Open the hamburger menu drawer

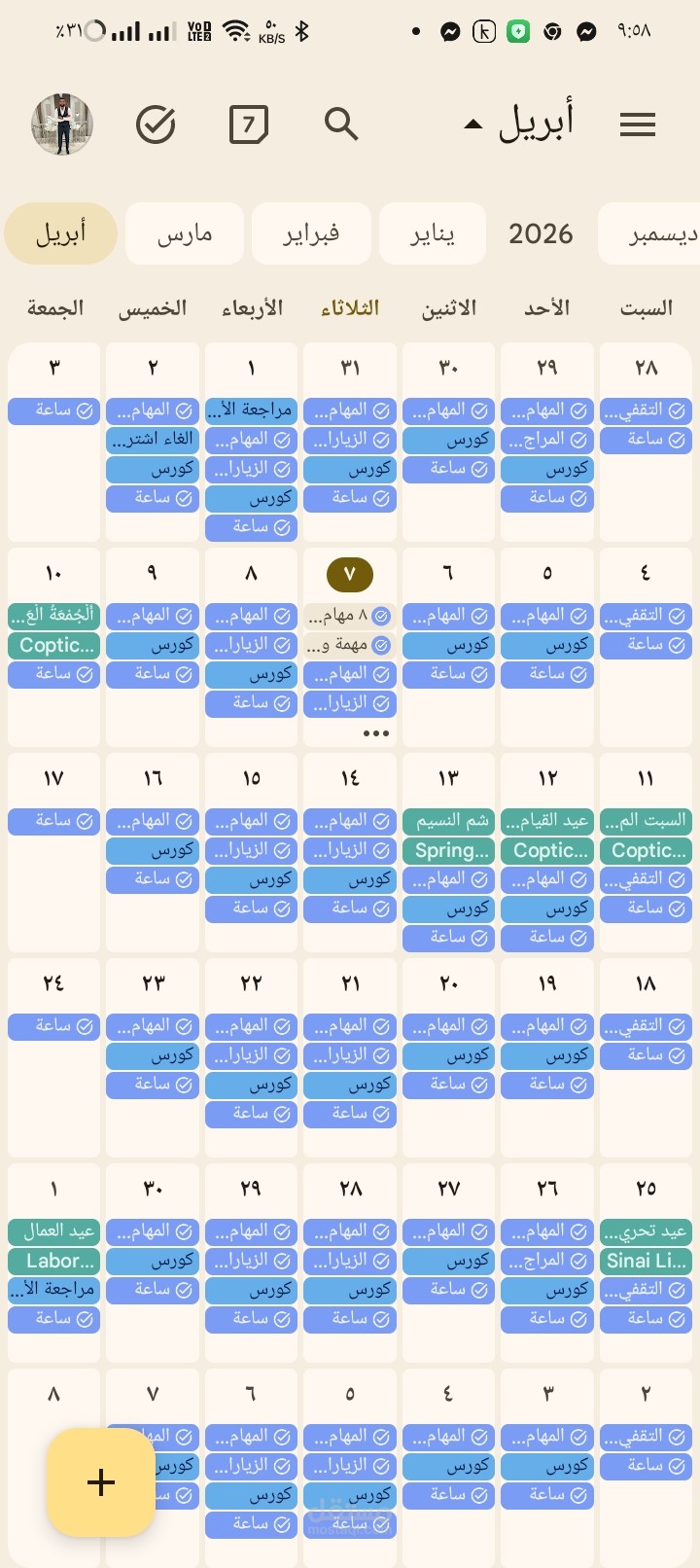638,125
